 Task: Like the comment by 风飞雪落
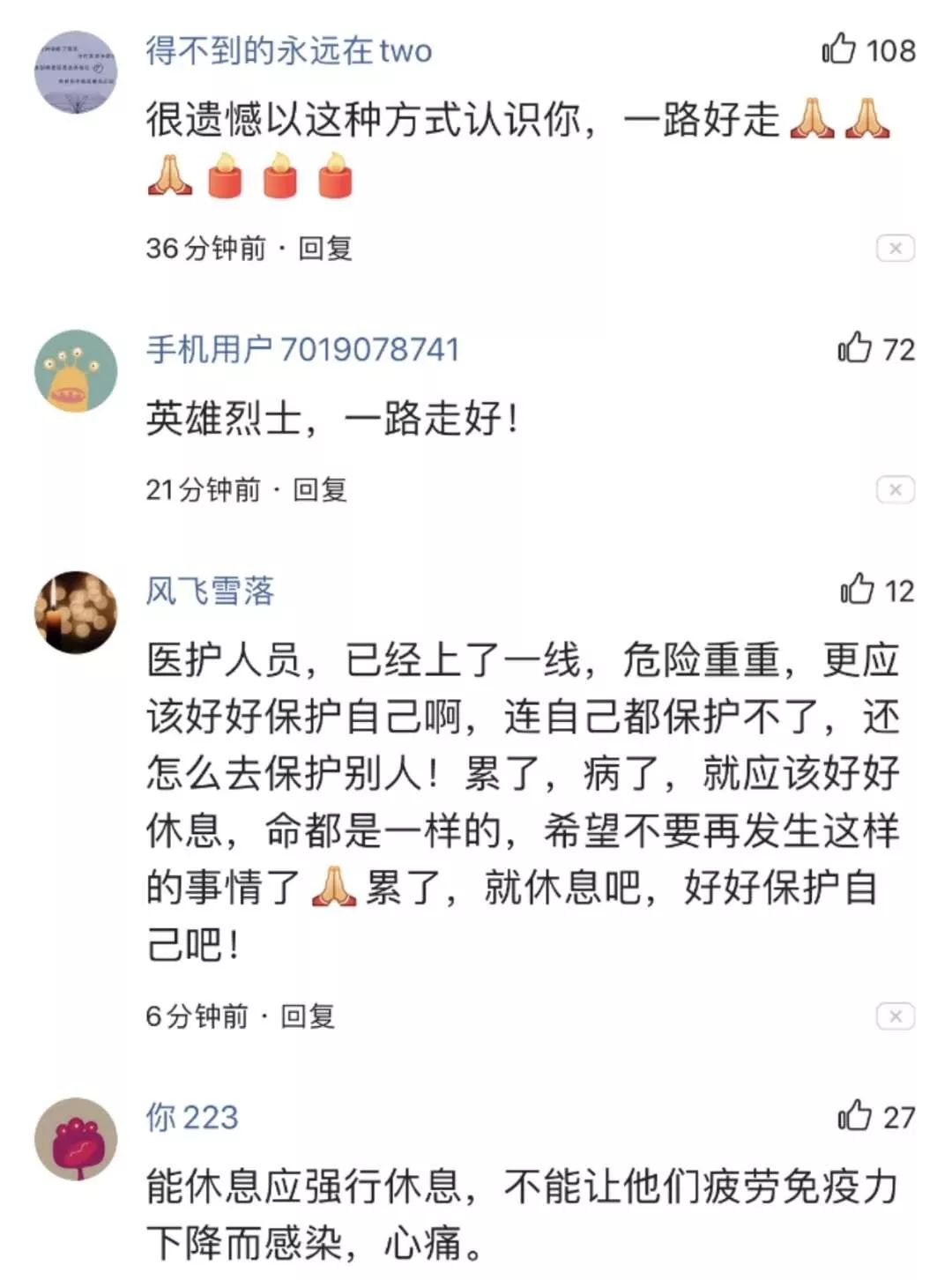point(857,589)
